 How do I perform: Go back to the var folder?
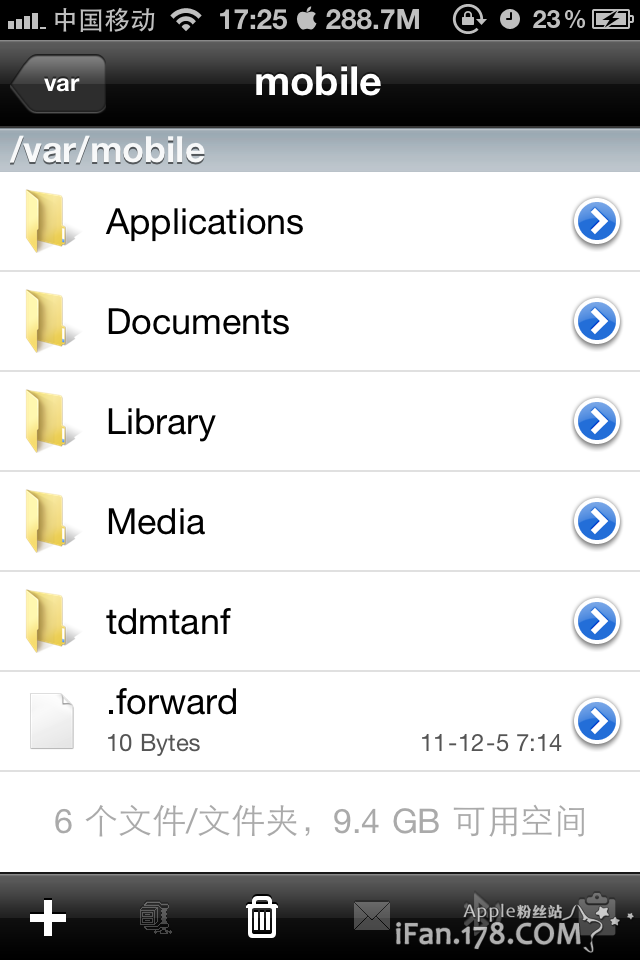[60, 83]
